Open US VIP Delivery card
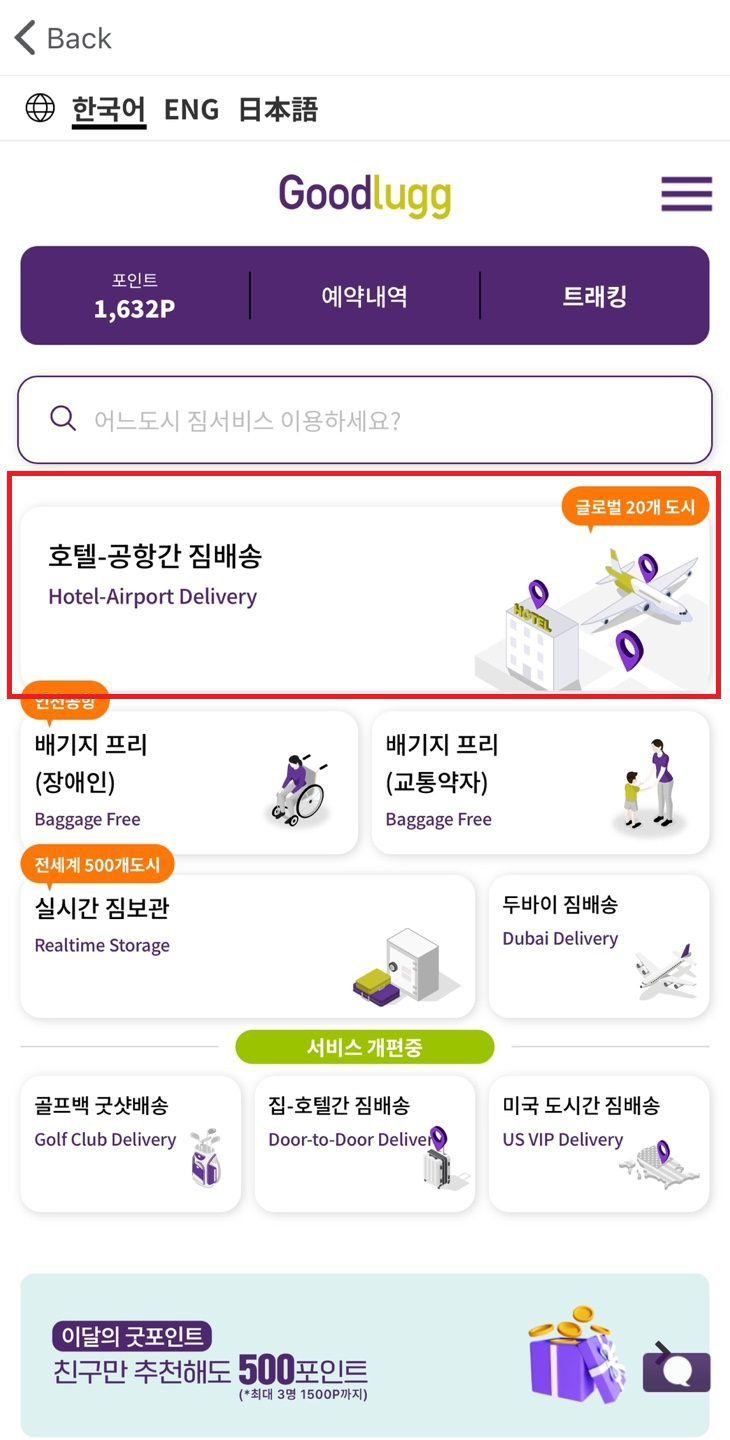This screenshot has width=730, height=1440. tap(598, 1142)
